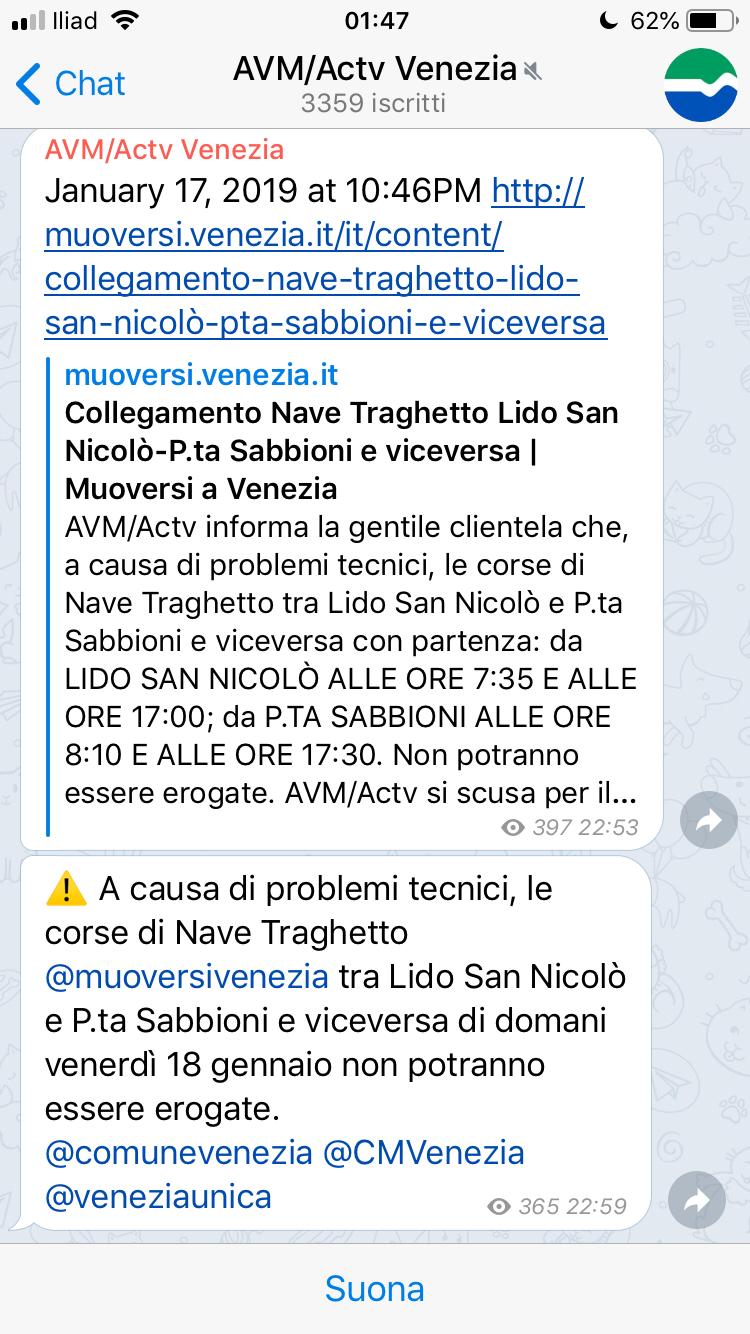Forward the message sent at 22:53
Image resolution: width=750 pixels, height=1334 pixels.
point(708,821)
